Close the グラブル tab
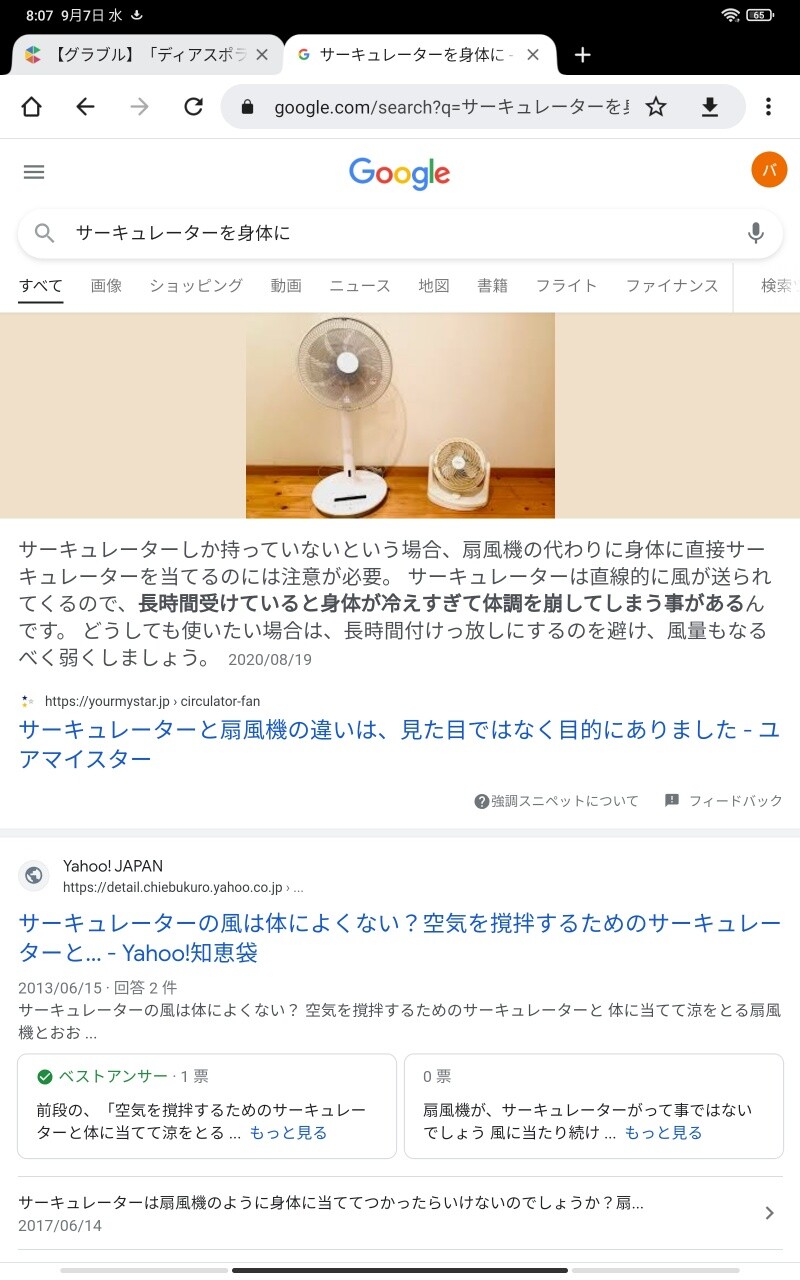 click(x=262, y=55)
